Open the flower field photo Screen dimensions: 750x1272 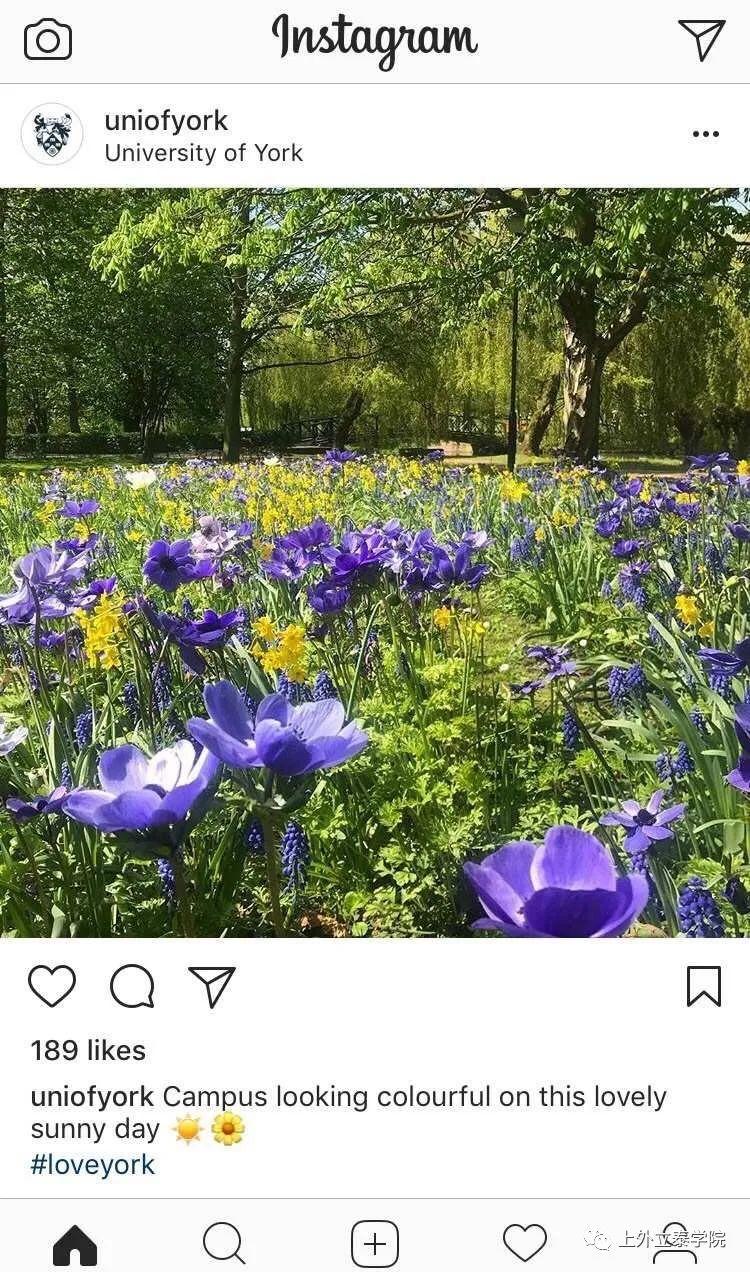[375, 562]
